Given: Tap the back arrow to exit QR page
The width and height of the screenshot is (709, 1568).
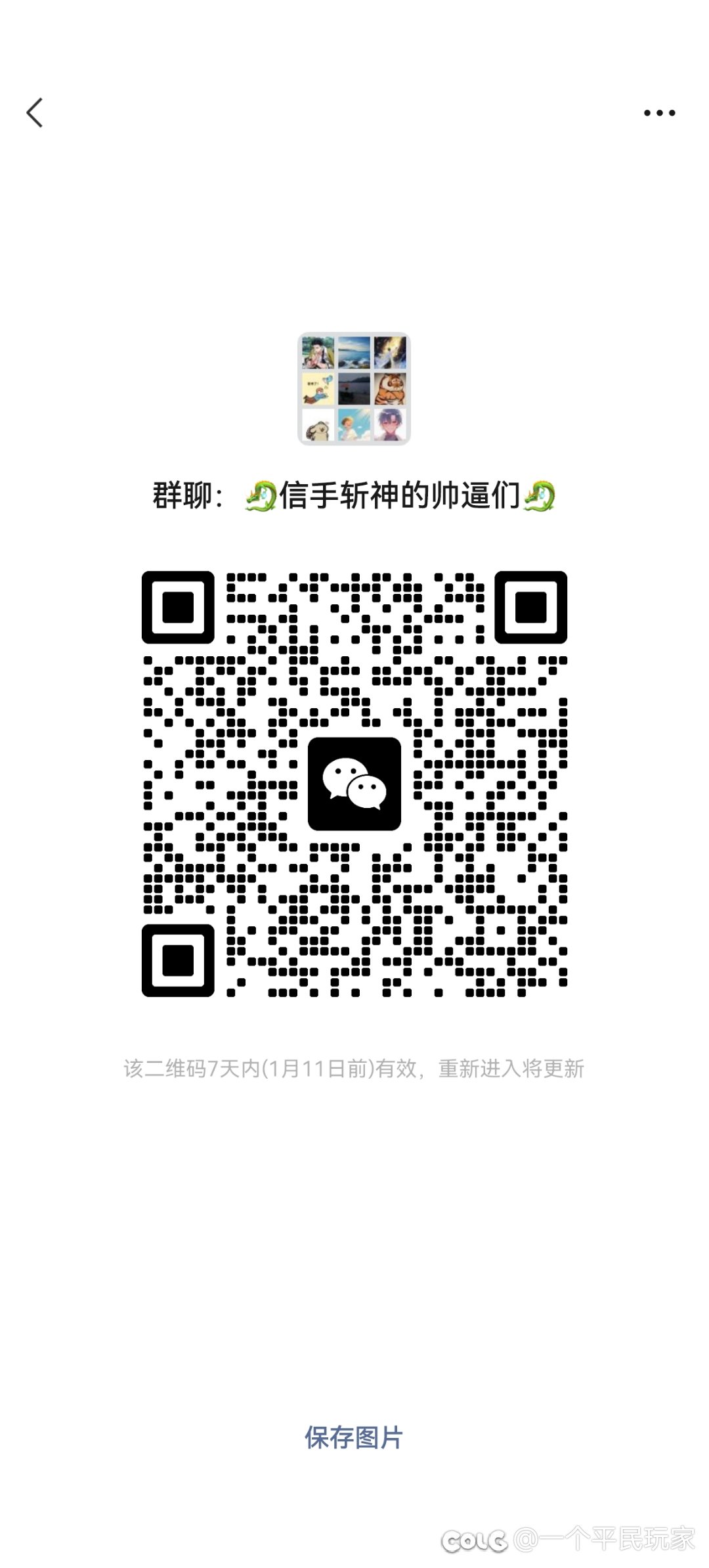Looking at the screenshot, I should click(35, 112).
